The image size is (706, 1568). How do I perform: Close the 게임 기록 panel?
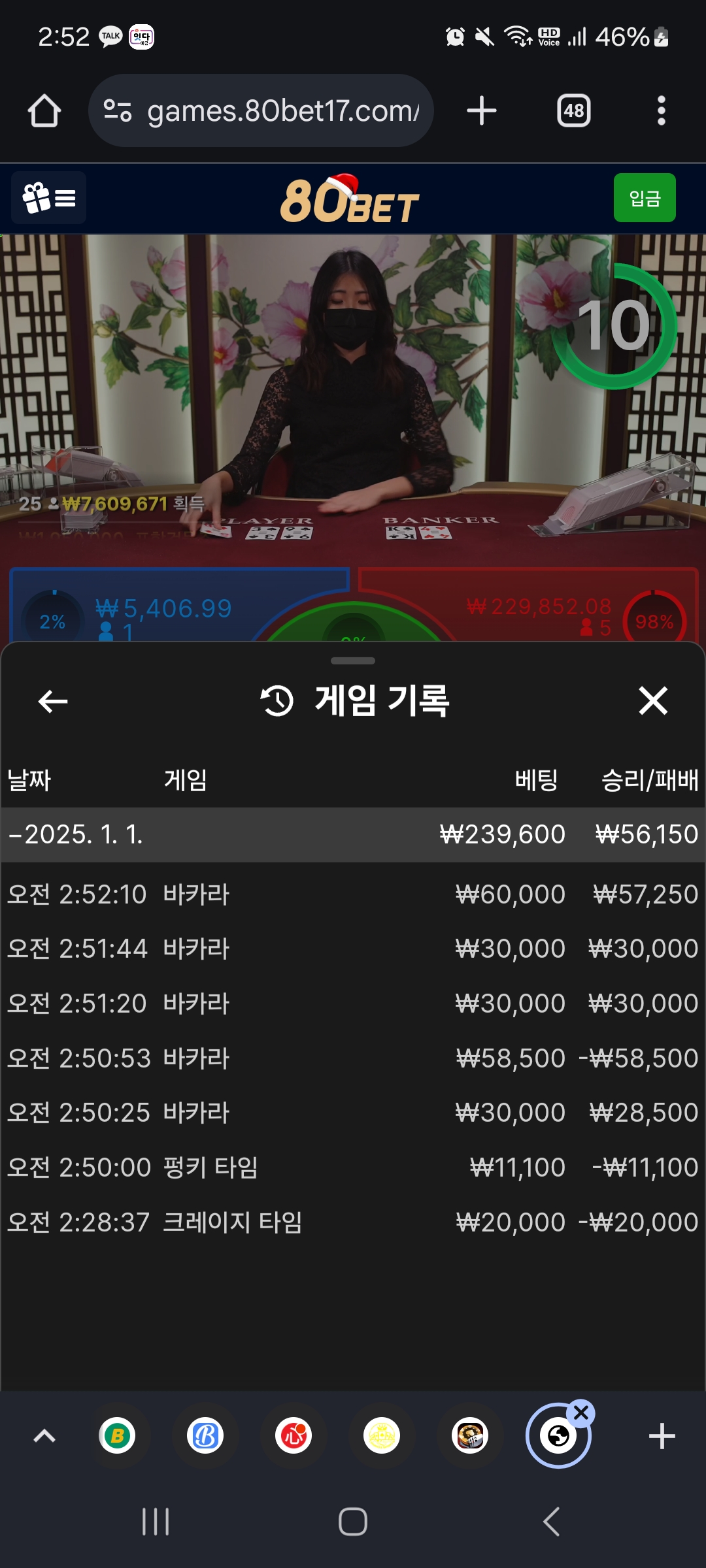coord(652,701)
